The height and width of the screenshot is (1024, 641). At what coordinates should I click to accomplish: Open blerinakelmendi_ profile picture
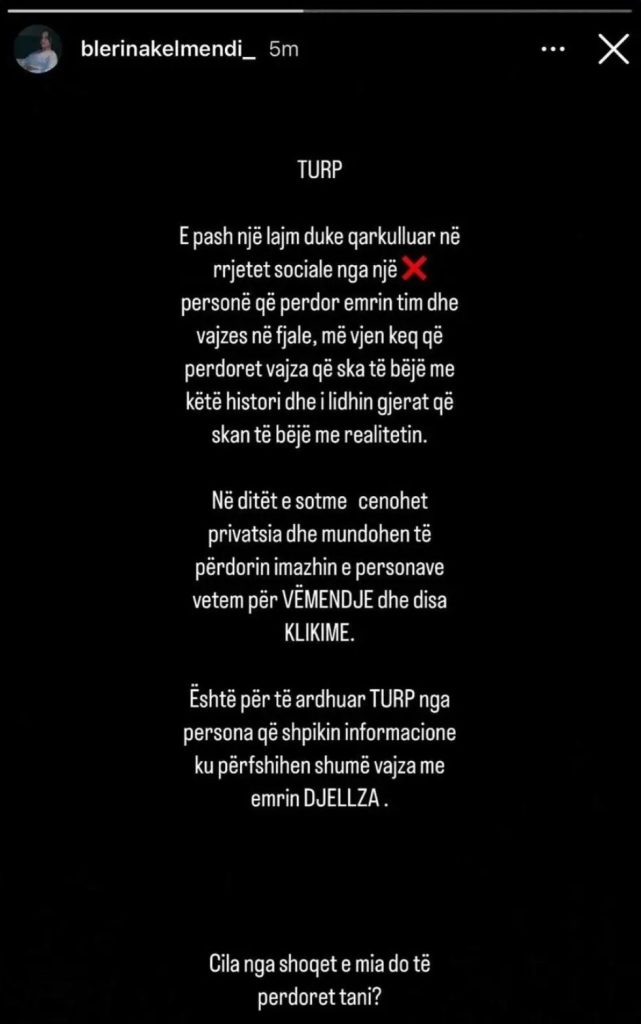tap(37, 49)
